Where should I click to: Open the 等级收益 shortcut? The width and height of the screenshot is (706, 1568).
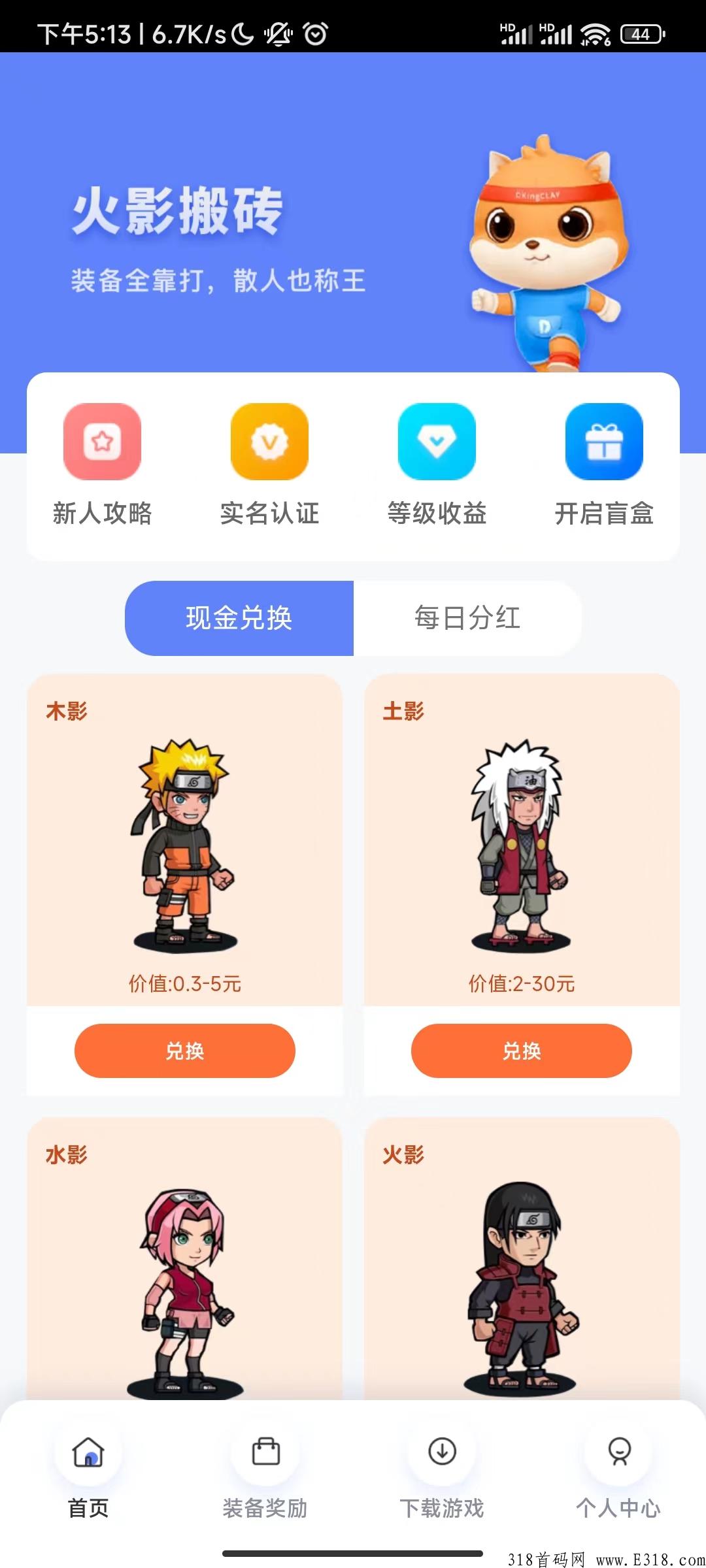click(437, 465)
